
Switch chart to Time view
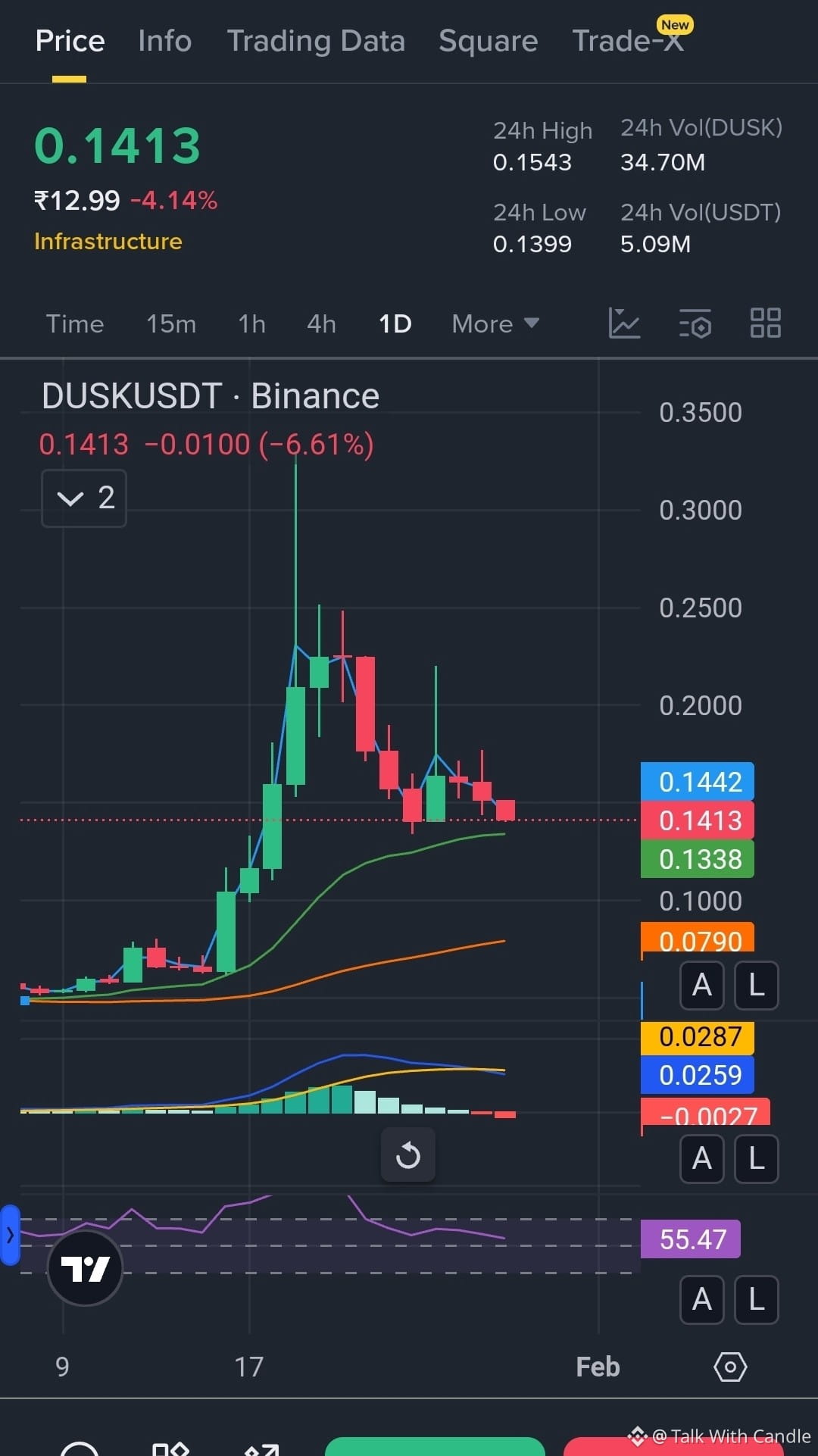[75, 323]
